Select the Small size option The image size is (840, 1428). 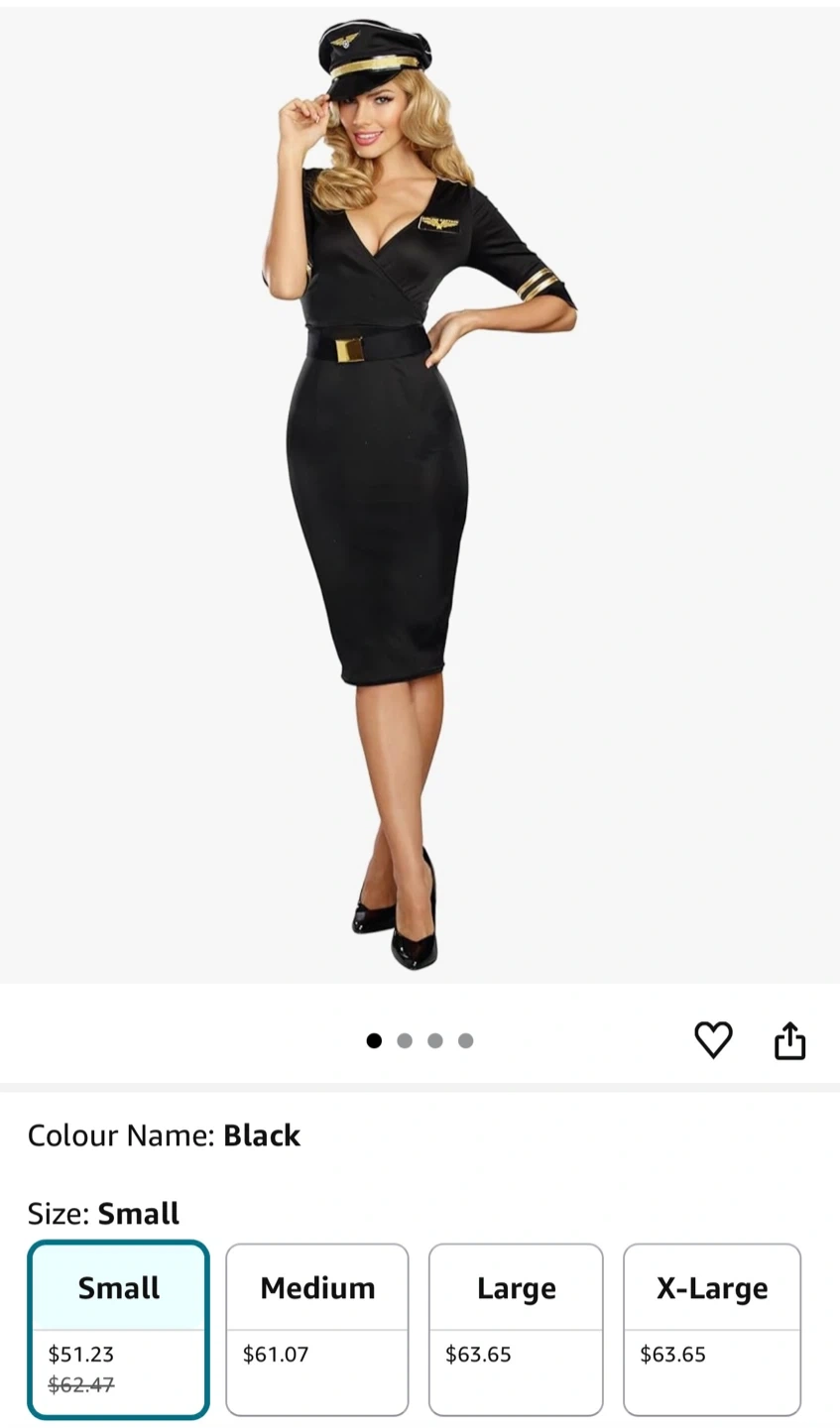[119, 1330]
